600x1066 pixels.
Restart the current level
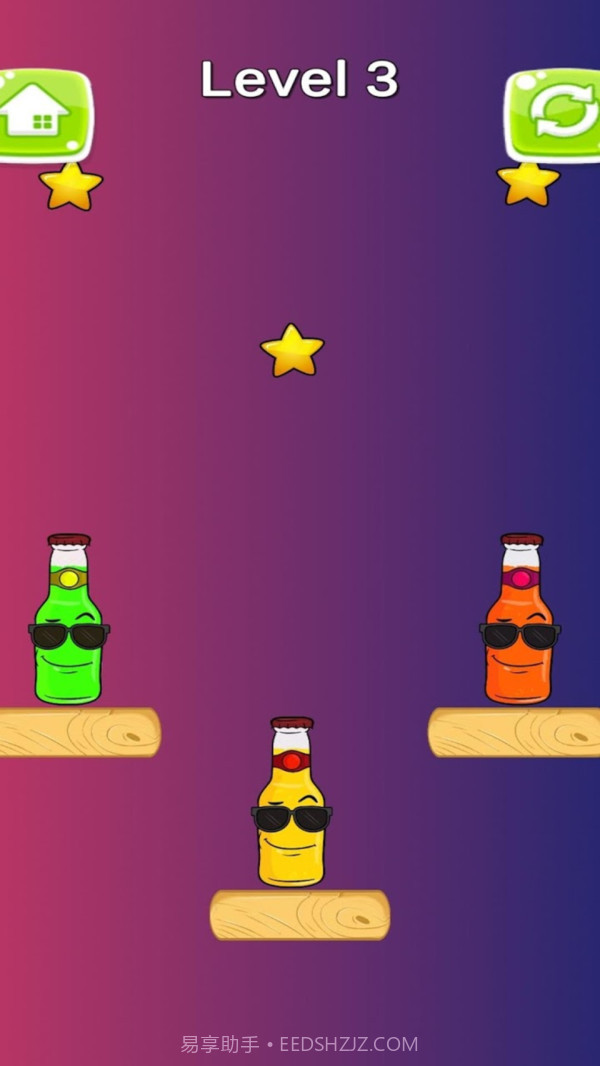pyautogui.click(x=554, y=114)
